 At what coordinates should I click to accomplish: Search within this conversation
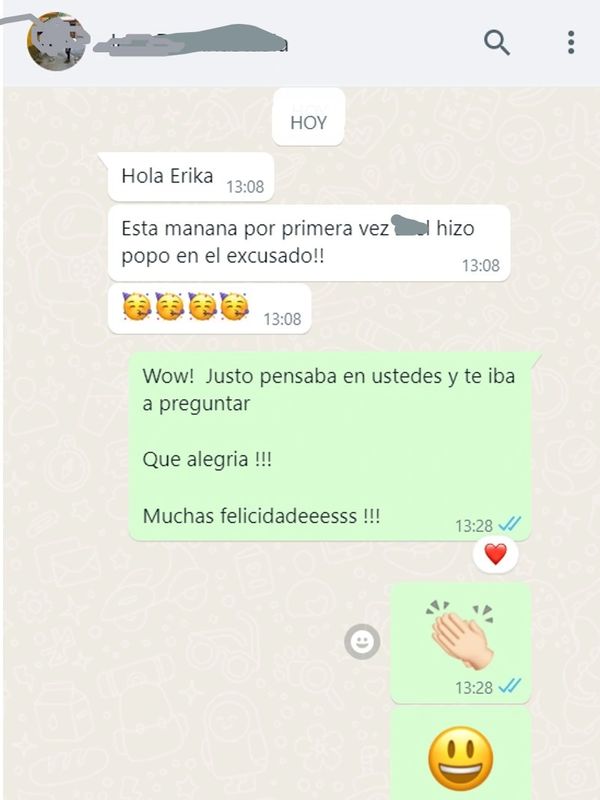(x=497, y=42)
